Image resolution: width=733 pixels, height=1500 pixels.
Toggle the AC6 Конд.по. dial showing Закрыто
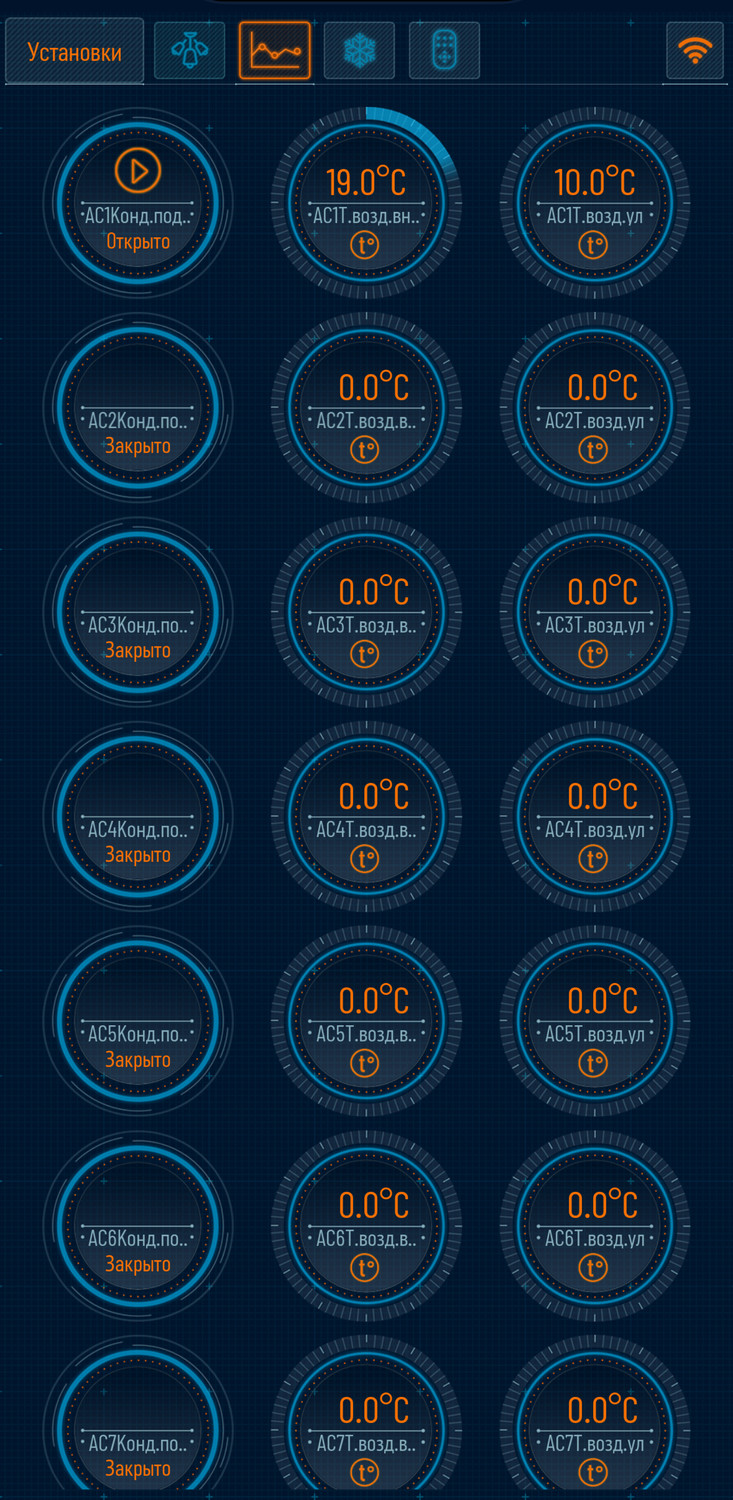[x=138, y=1226]
